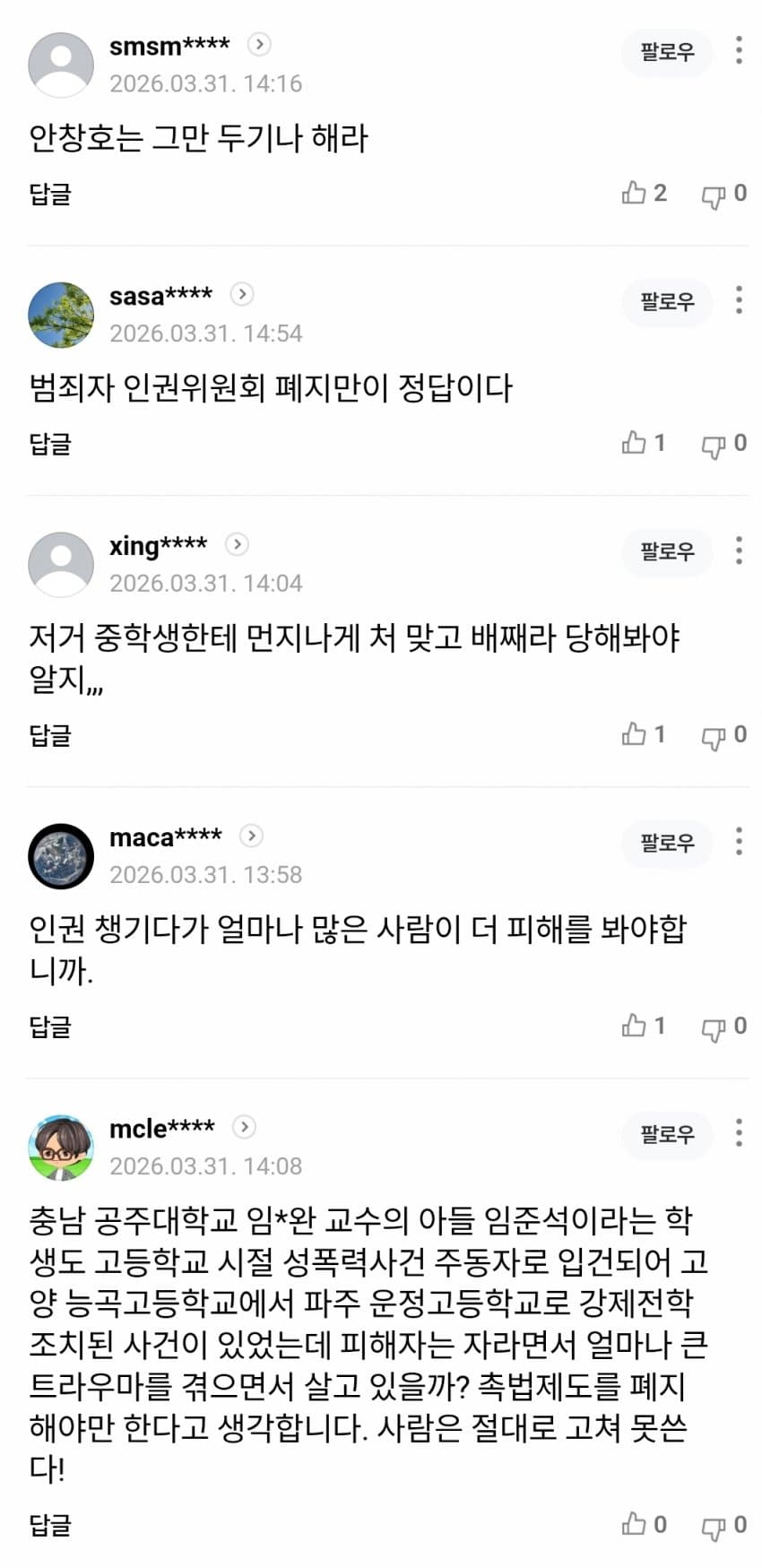Open more options menu on mcle****'s comment

738,1134
